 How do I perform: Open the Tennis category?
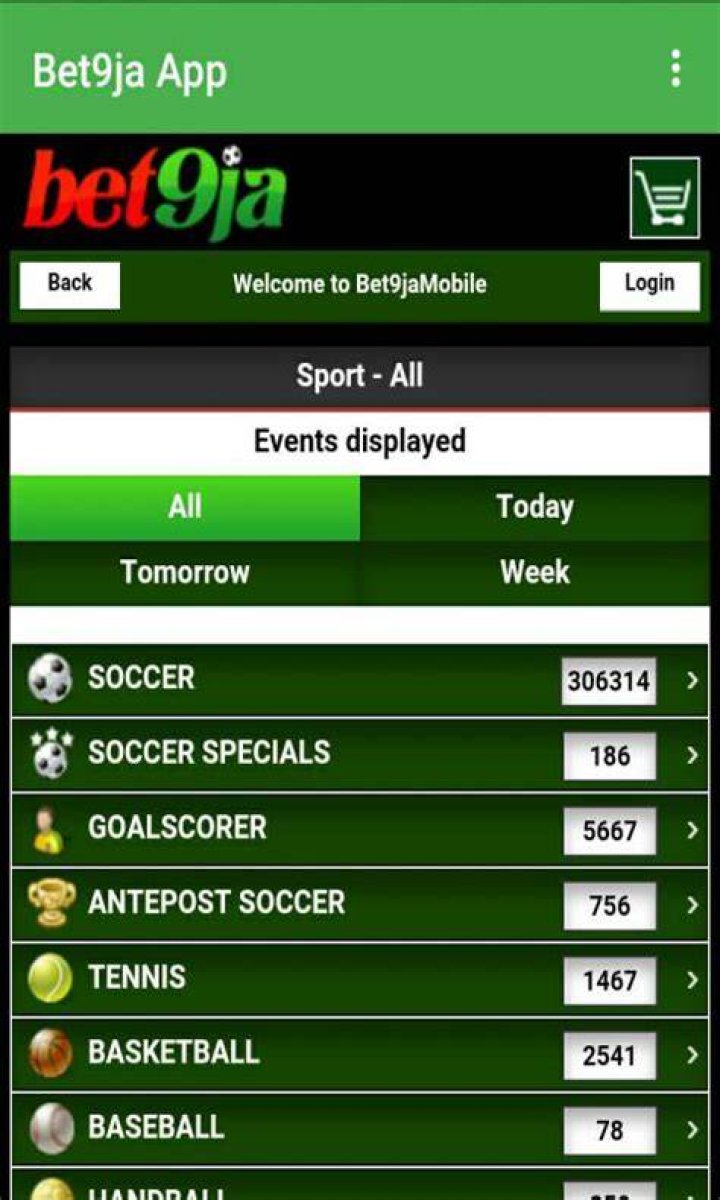click(x=360, y=980)
